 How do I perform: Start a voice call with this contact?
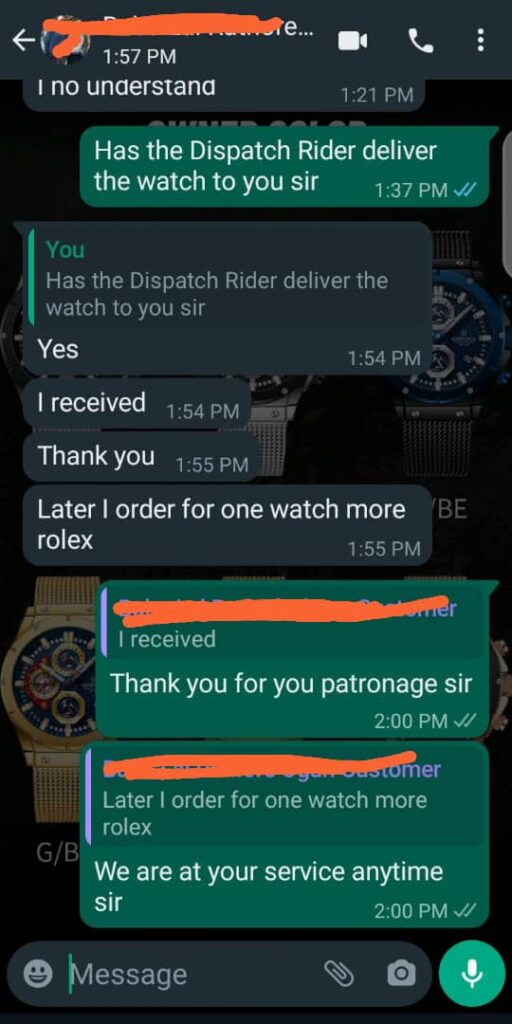click(421, 41)
